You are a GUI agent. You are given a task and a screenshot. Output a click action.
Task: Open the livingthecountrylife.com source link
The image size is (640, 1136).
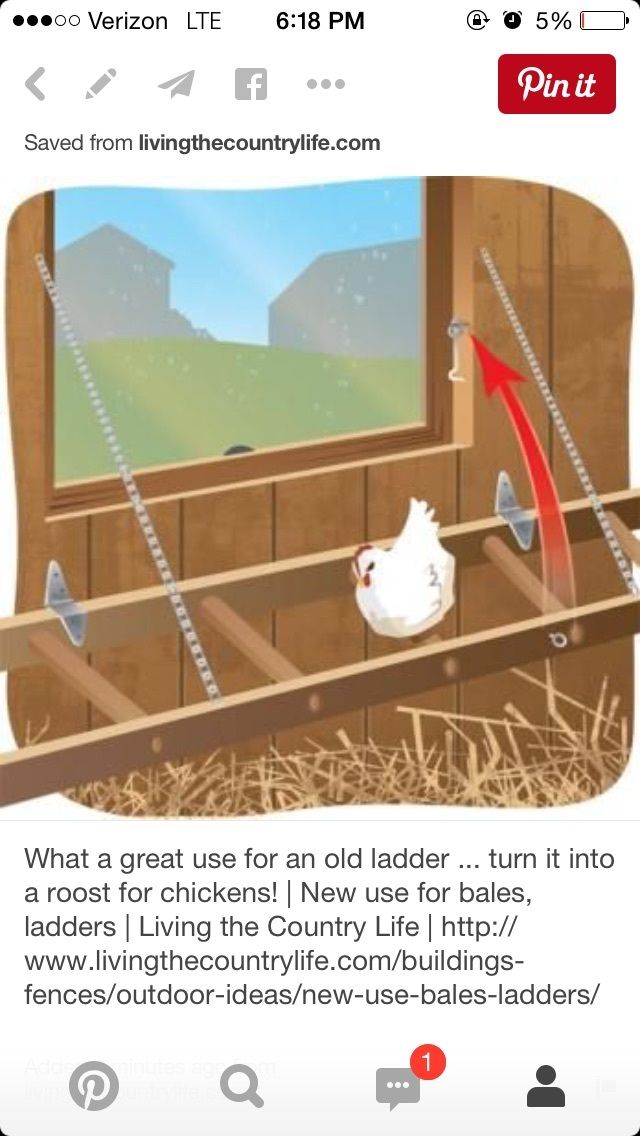pyautogui.click(x=259, y=143)
